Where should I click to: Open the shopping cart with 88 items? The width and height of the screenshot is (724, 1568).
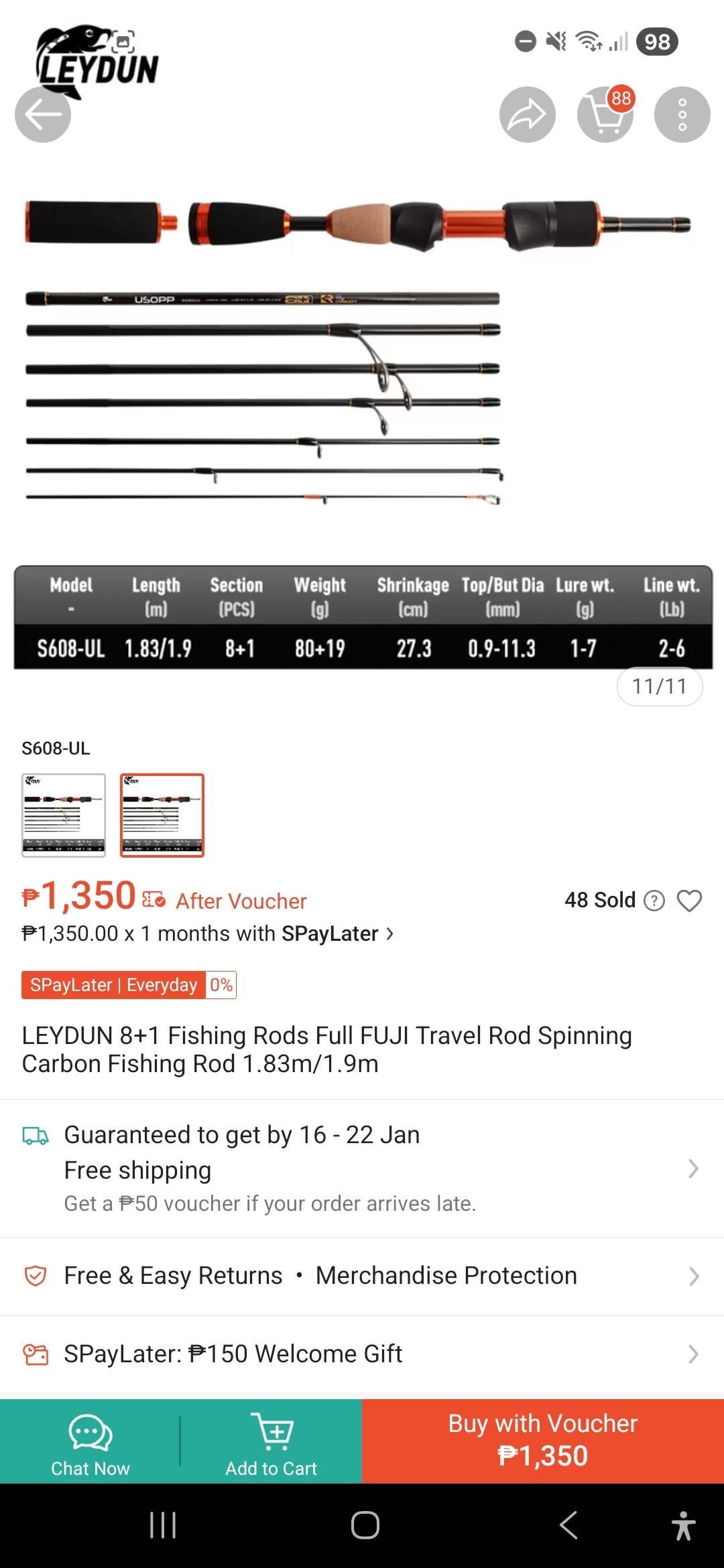605,115
